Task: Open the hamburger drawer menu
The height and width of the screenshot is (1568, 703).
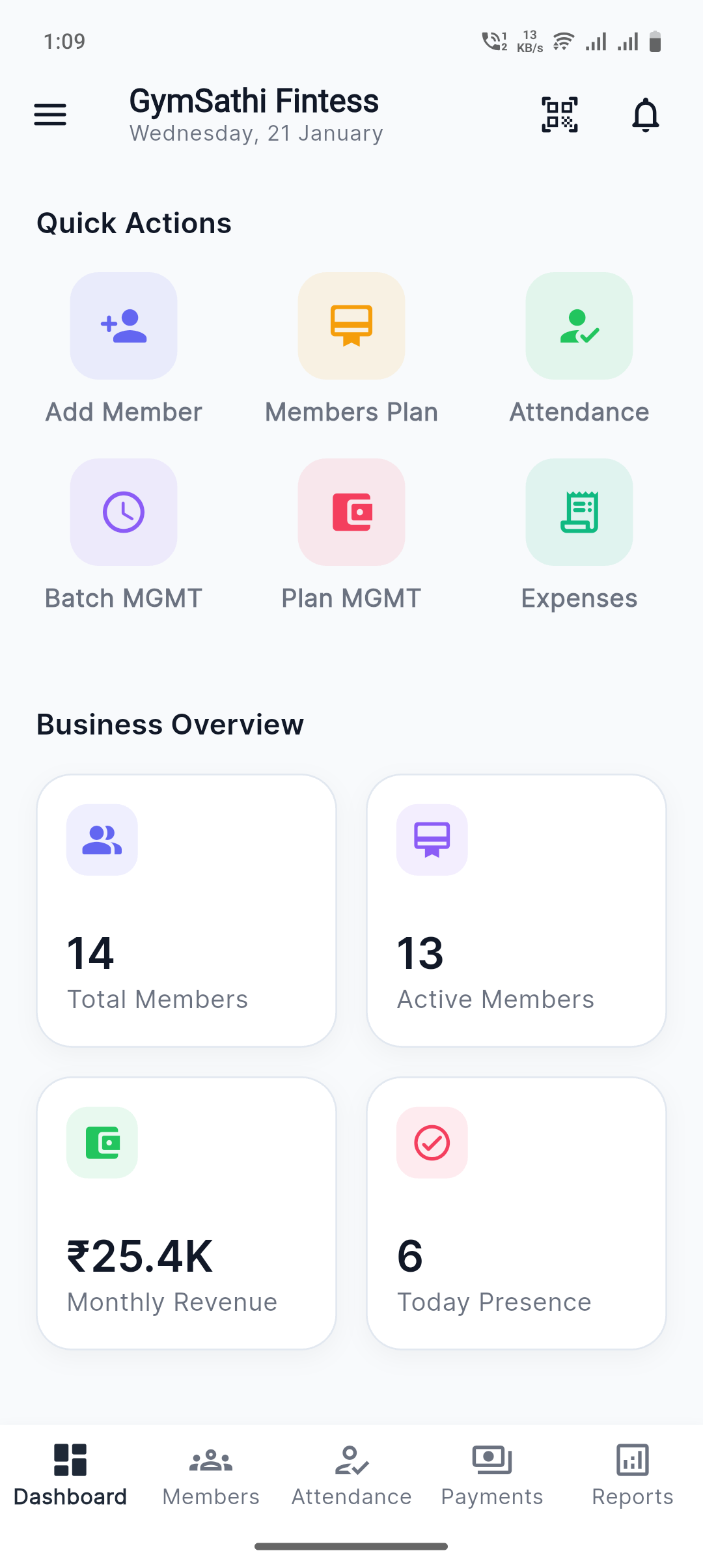Action: (x=50, y=115)
